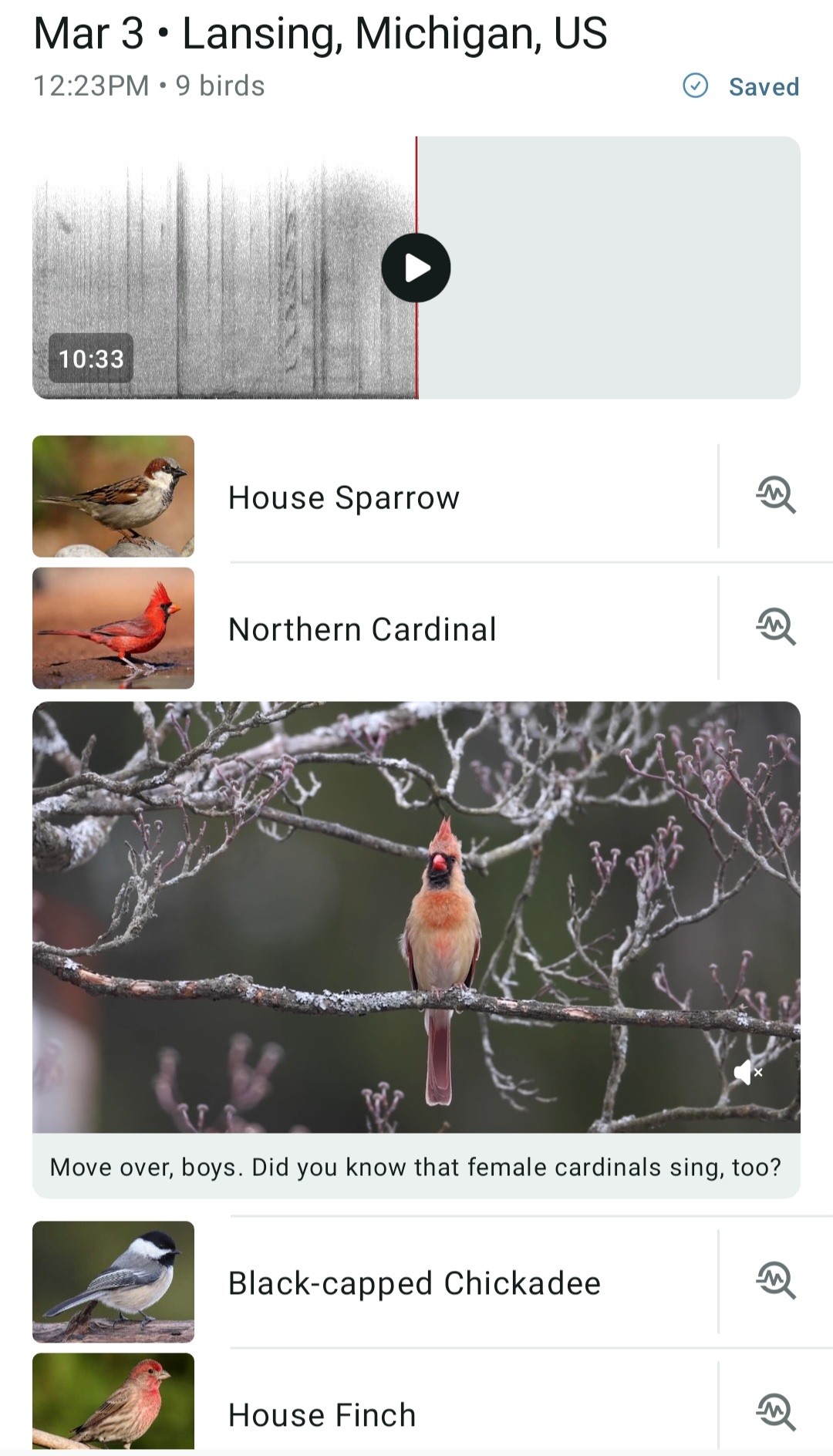This screenshot has height=1456, width=833.
Task: Open Black-capped Chickadee details
Action: click(x=414, y=1283)
